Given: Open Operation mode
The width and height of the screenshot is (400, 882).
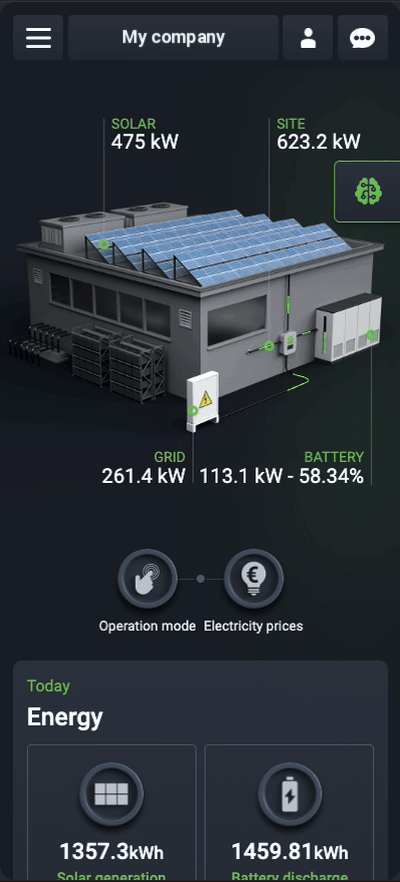Looking at the screenshot, I should click(x=147, y=579).
